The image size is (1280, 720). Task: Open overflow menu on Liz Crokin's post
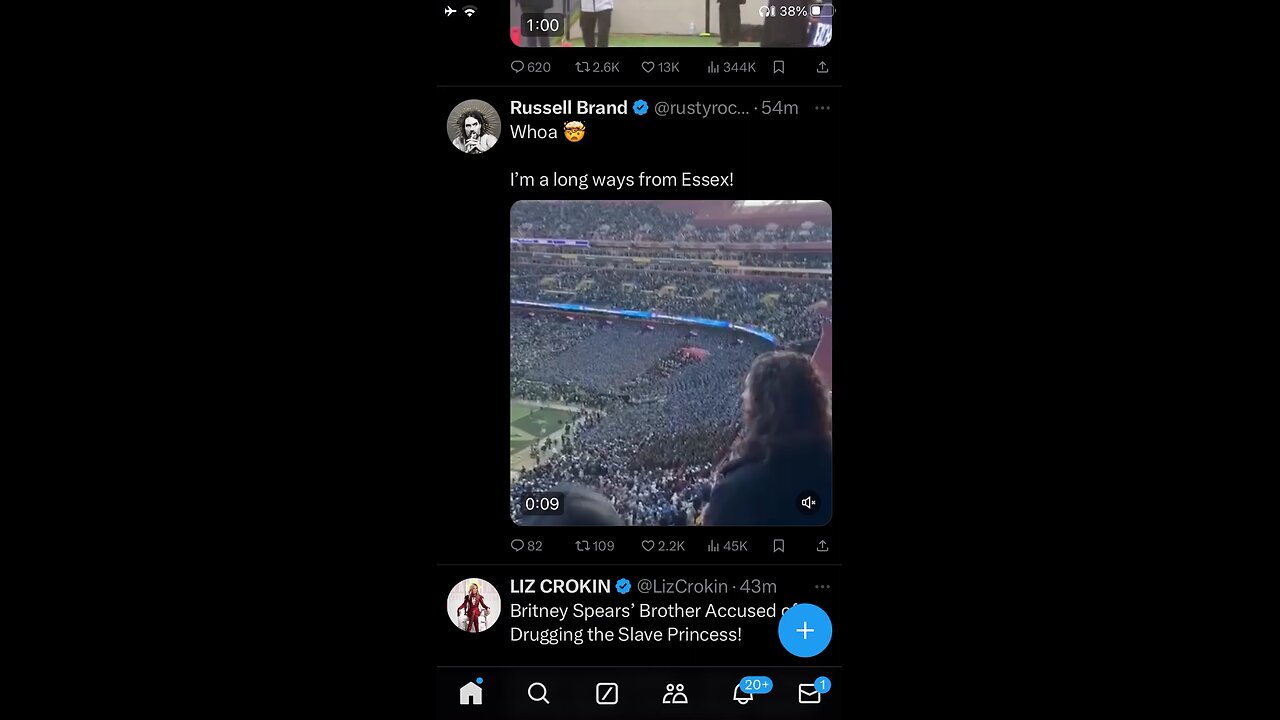point(822,587)
